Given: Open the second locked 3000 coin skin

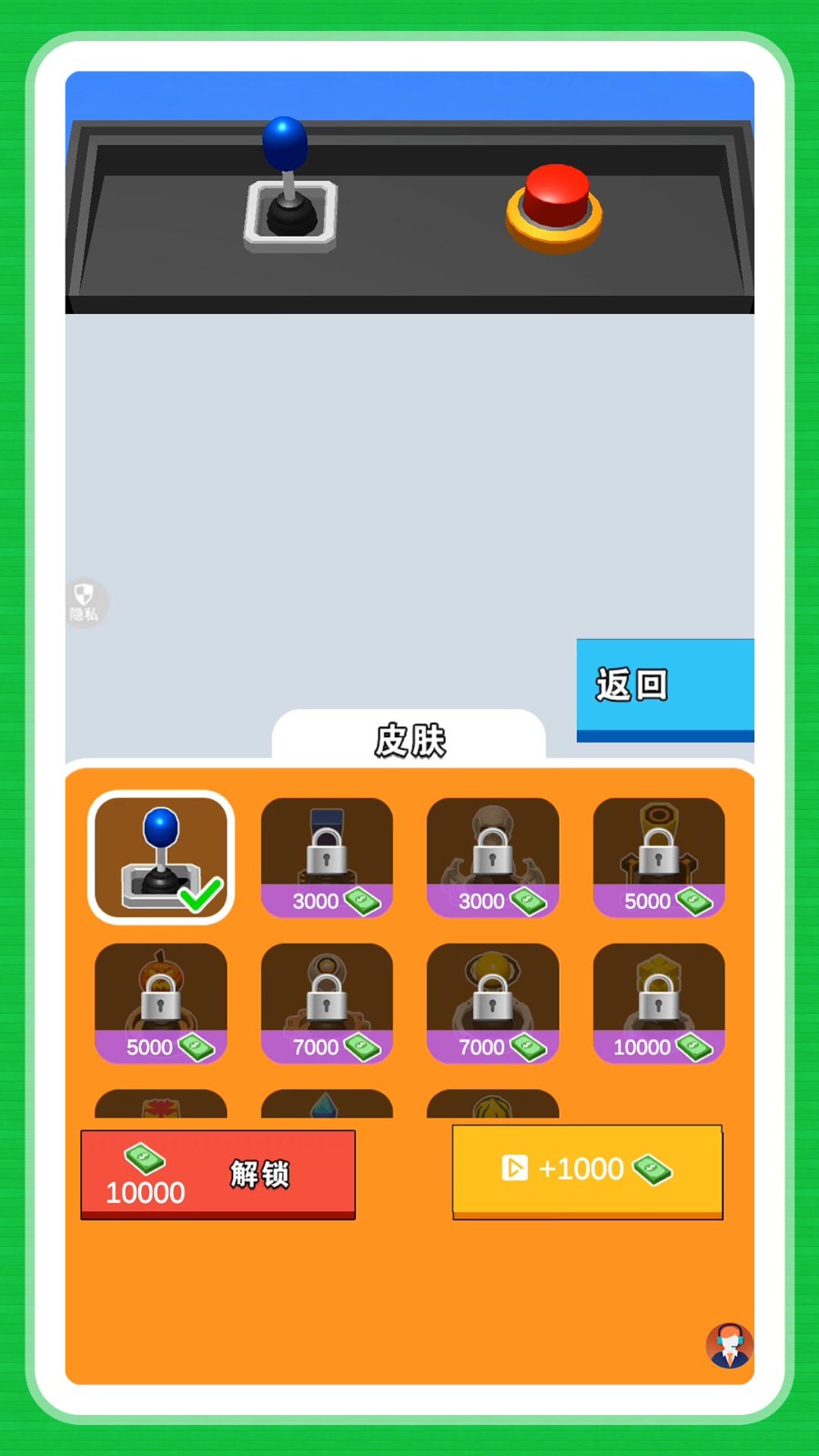Looking at the screenshot, I should click(492, 856).
